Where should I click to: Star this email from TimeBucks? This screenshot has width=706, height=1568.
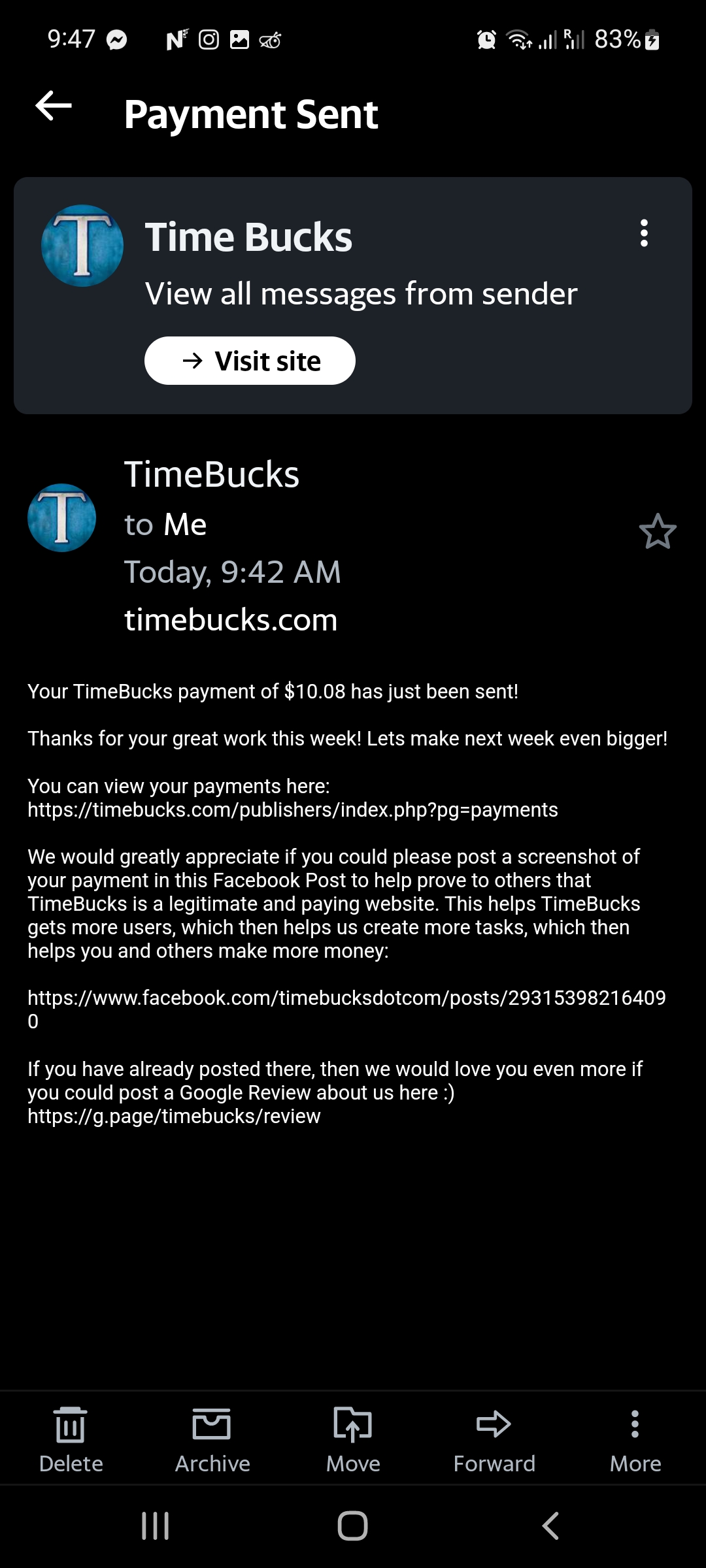(658, 531)
